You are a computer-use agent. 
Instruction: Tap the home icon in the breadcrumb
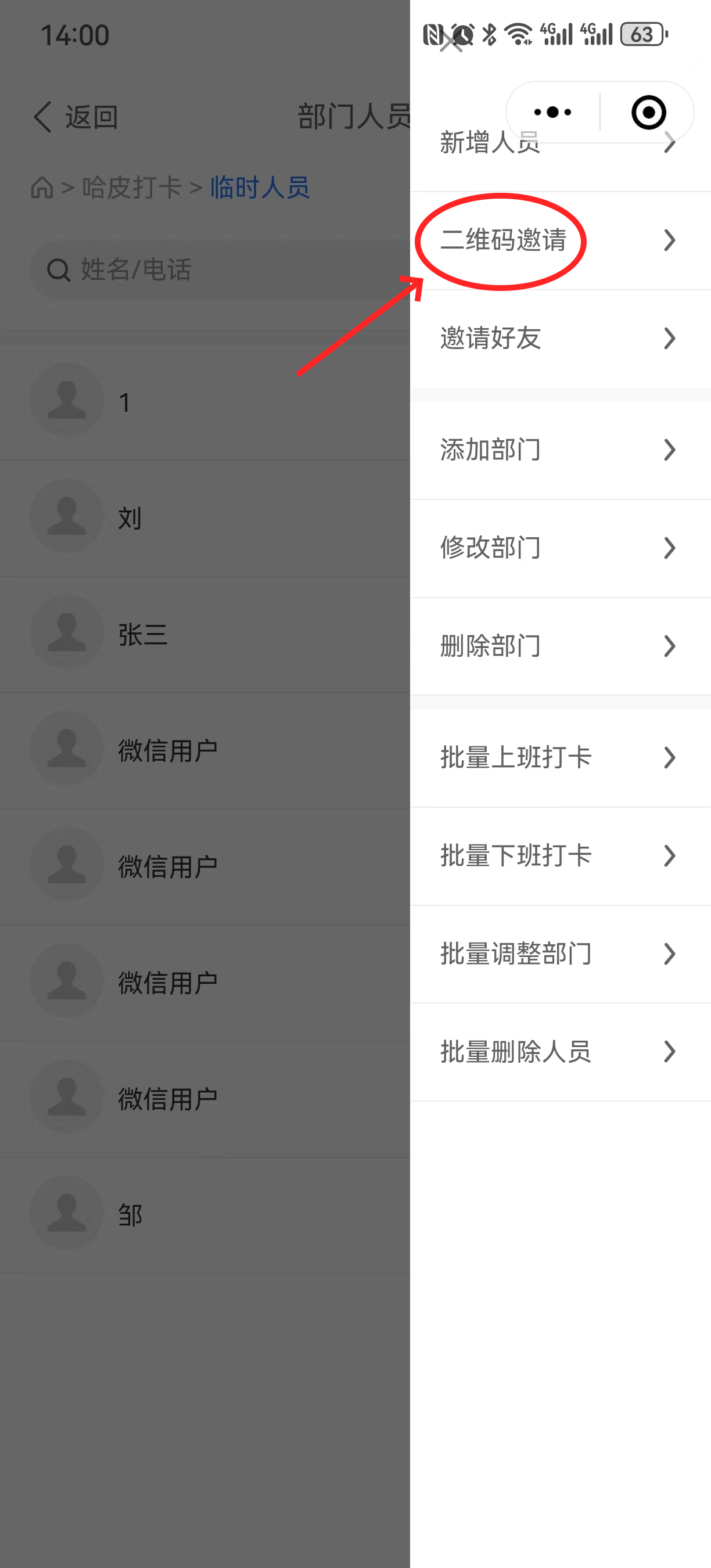pos(42,188)
